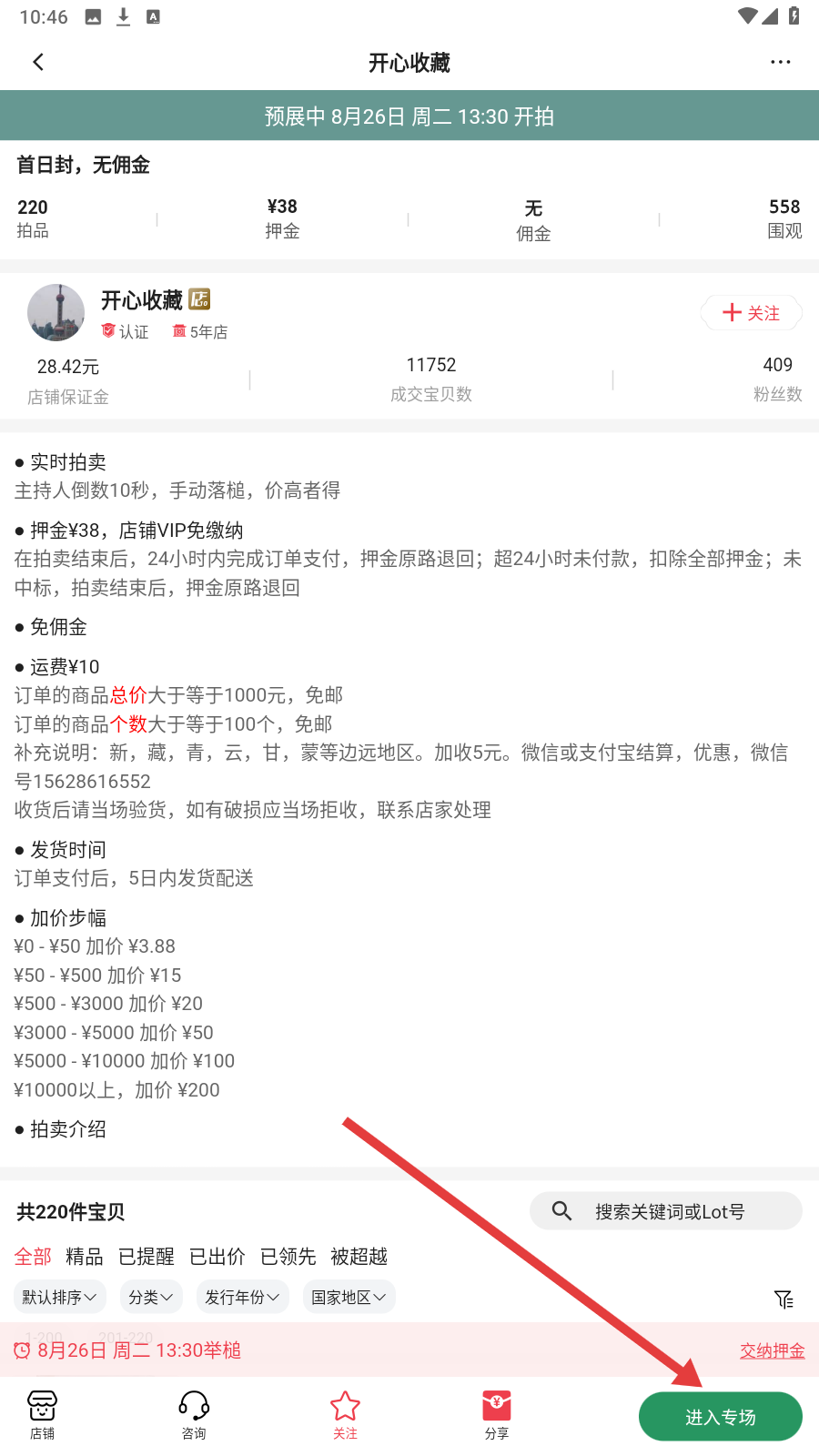Tap the 交纳押金 link
819x1456 pixels.
pyautogui.click(x=772, y=1350)
